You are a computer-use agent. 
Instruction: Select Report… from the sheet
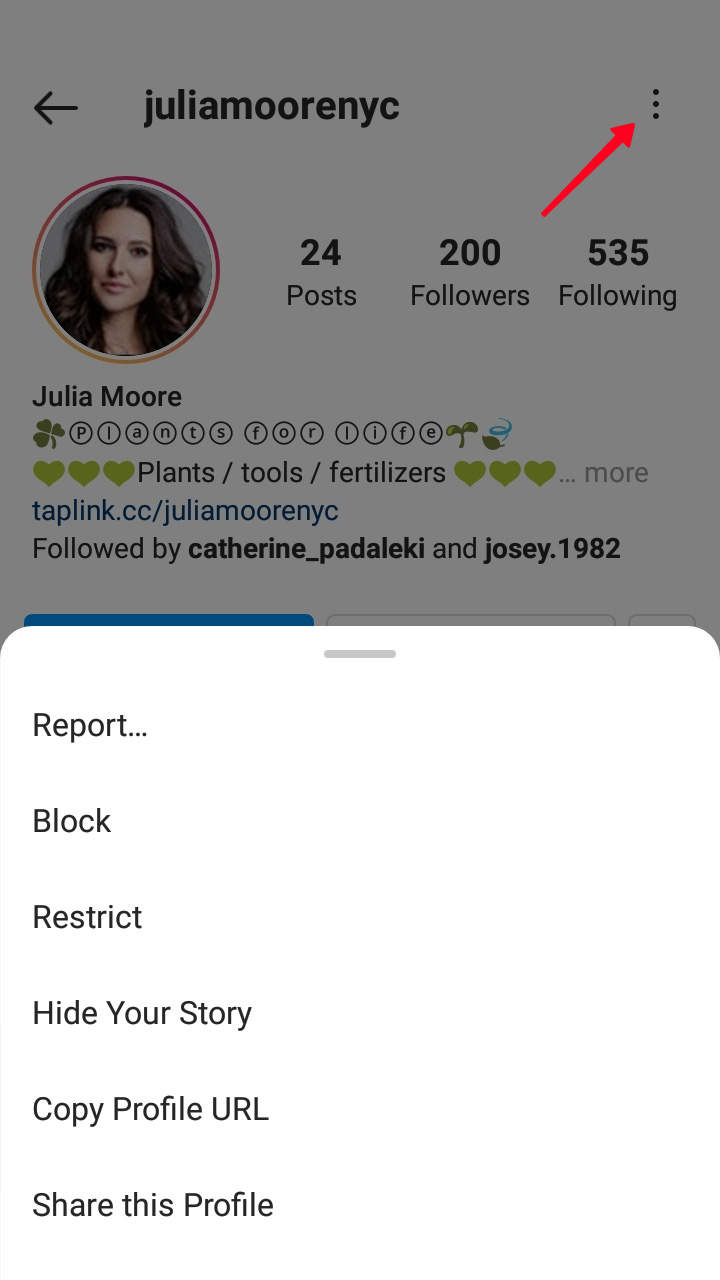click(90, 725)
